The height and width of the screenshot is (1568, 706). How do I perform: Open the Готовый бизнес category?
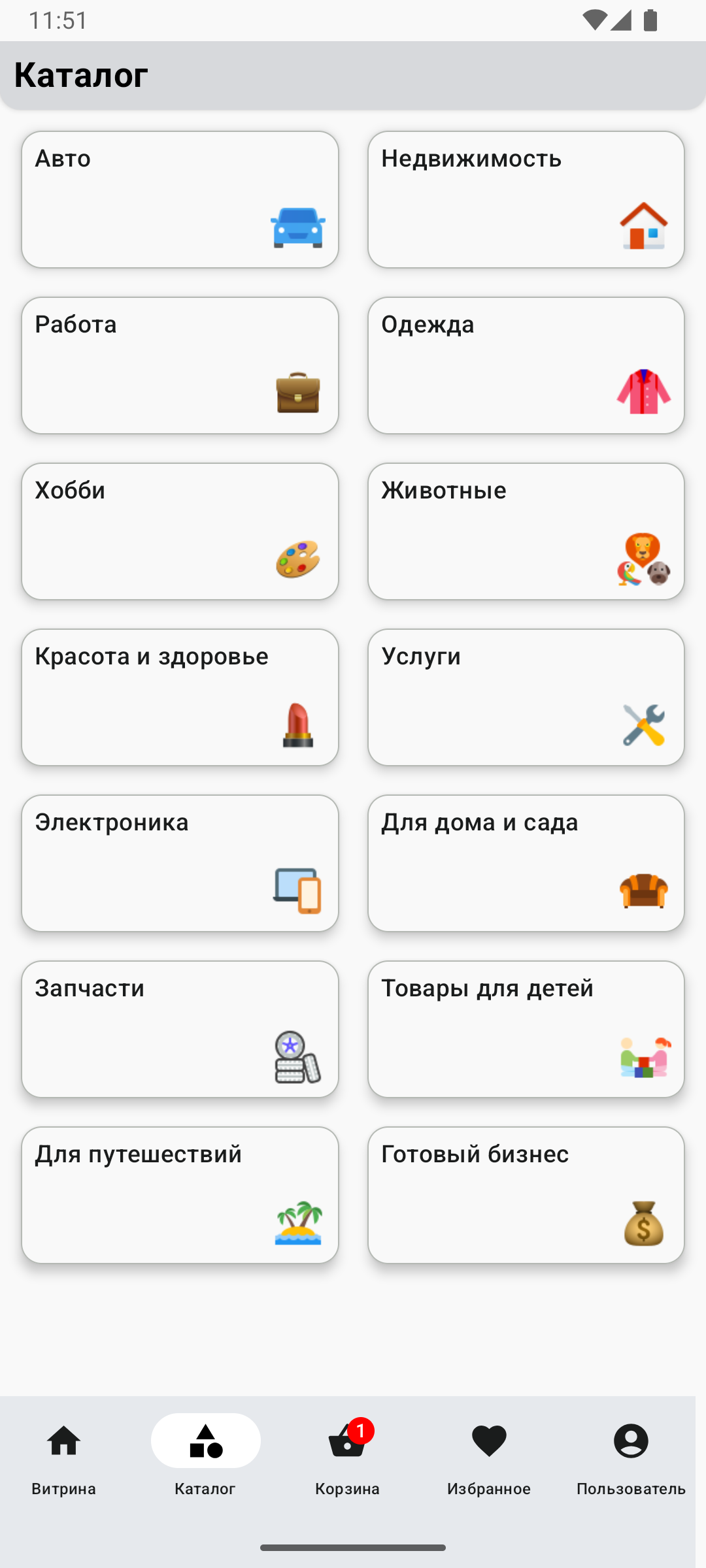(x=526, y=1195)
